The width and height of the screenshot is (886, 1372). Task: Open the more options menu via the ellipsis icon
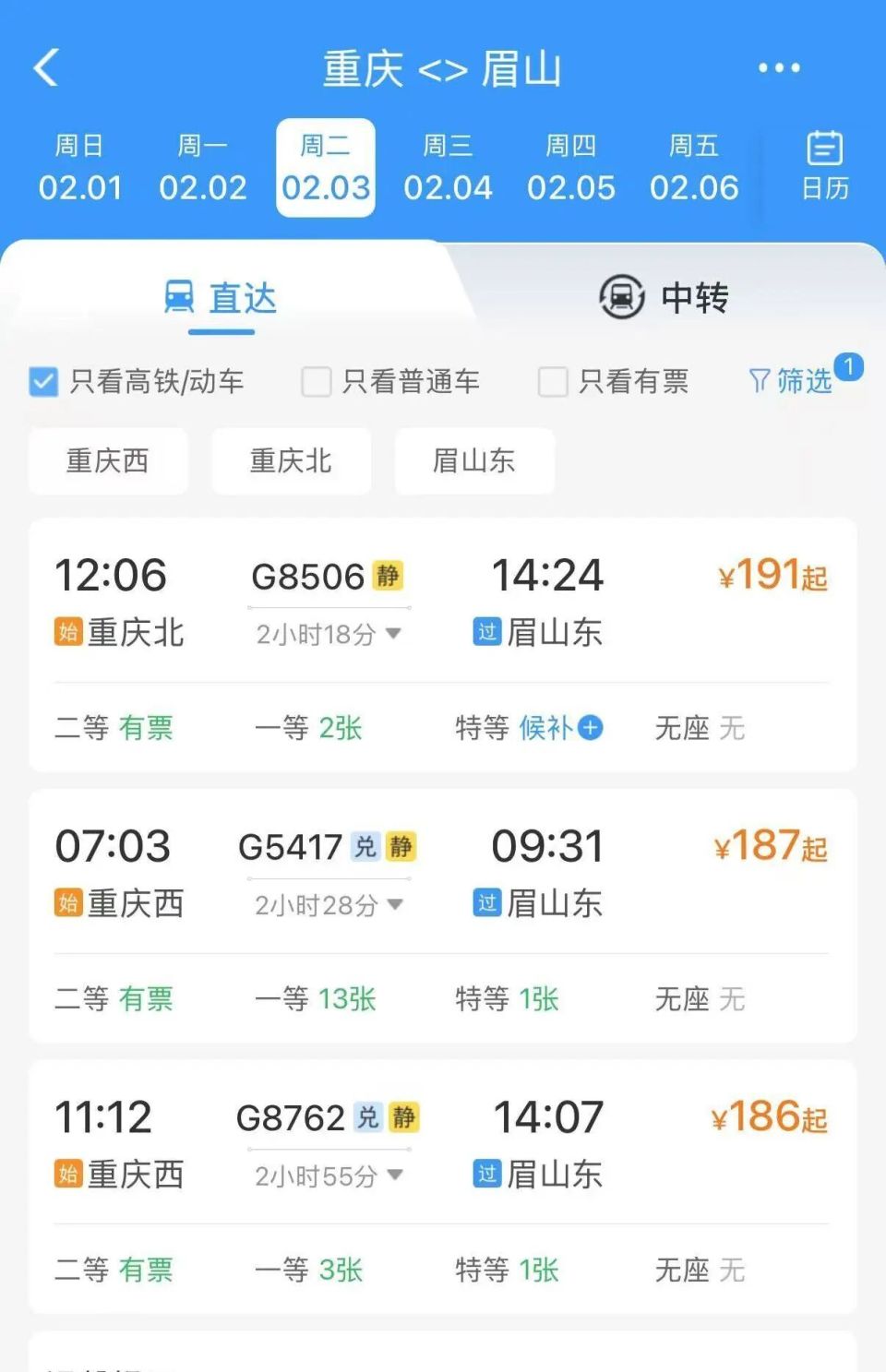pos(778,66)
